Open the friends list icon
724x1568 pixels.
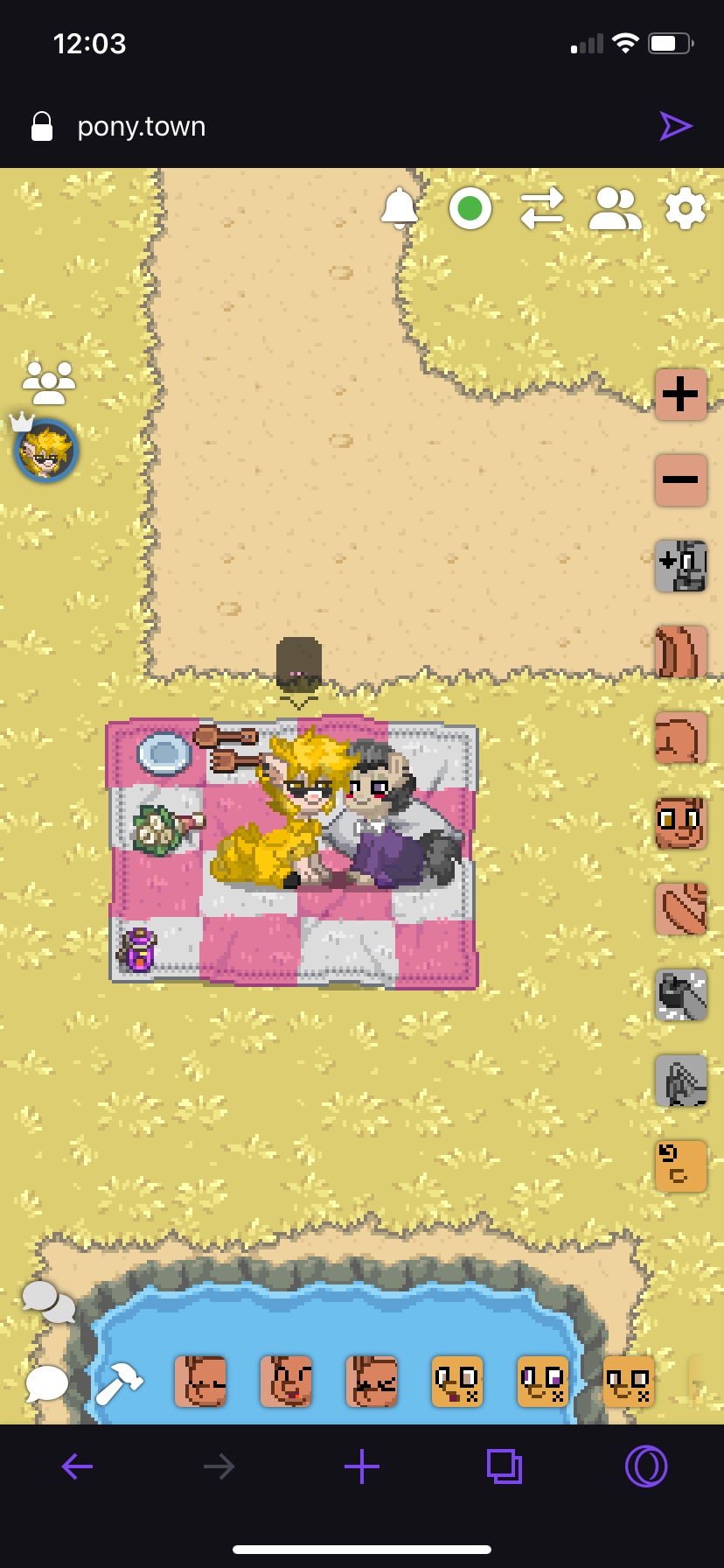pyautogui.click(x=615, y=208)
